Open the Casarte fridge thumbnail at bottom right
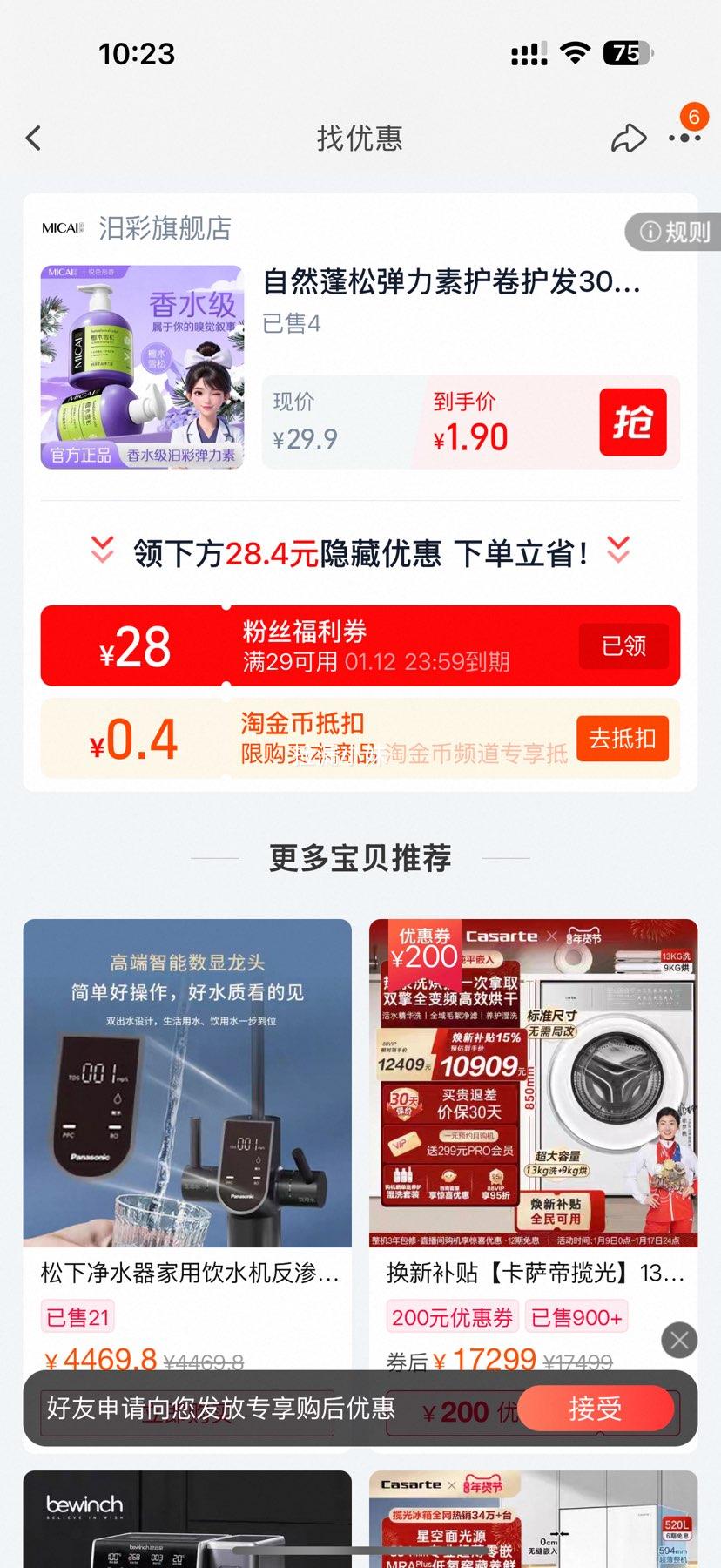Viewport: 721px width, 1568px height. pos(534,1520)
